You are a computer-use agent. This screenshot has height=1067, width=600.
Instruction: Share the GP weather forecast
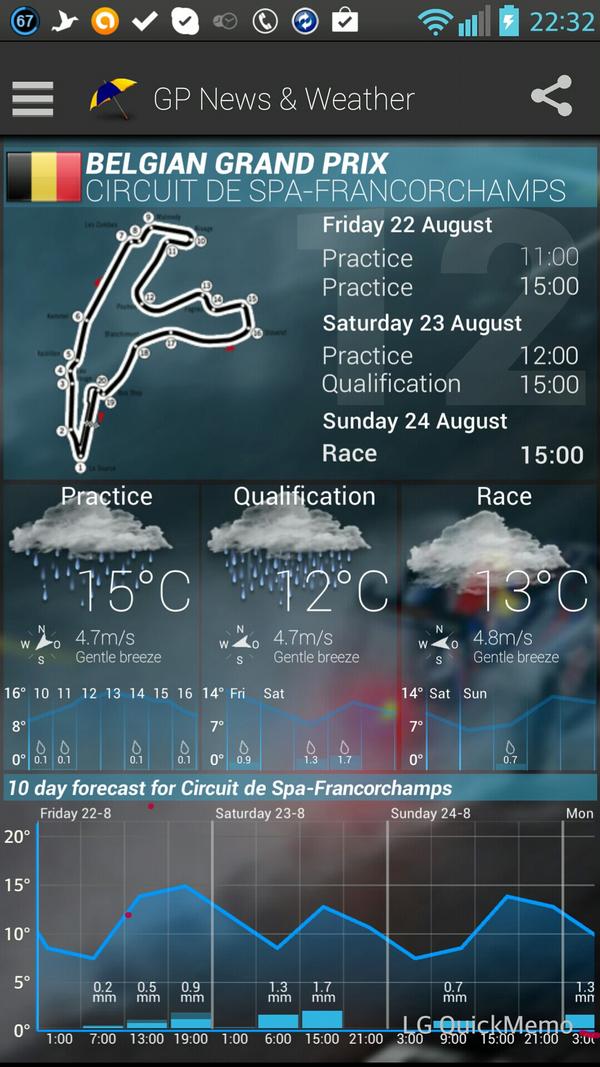pyautogui.click(x=551, y=97)
